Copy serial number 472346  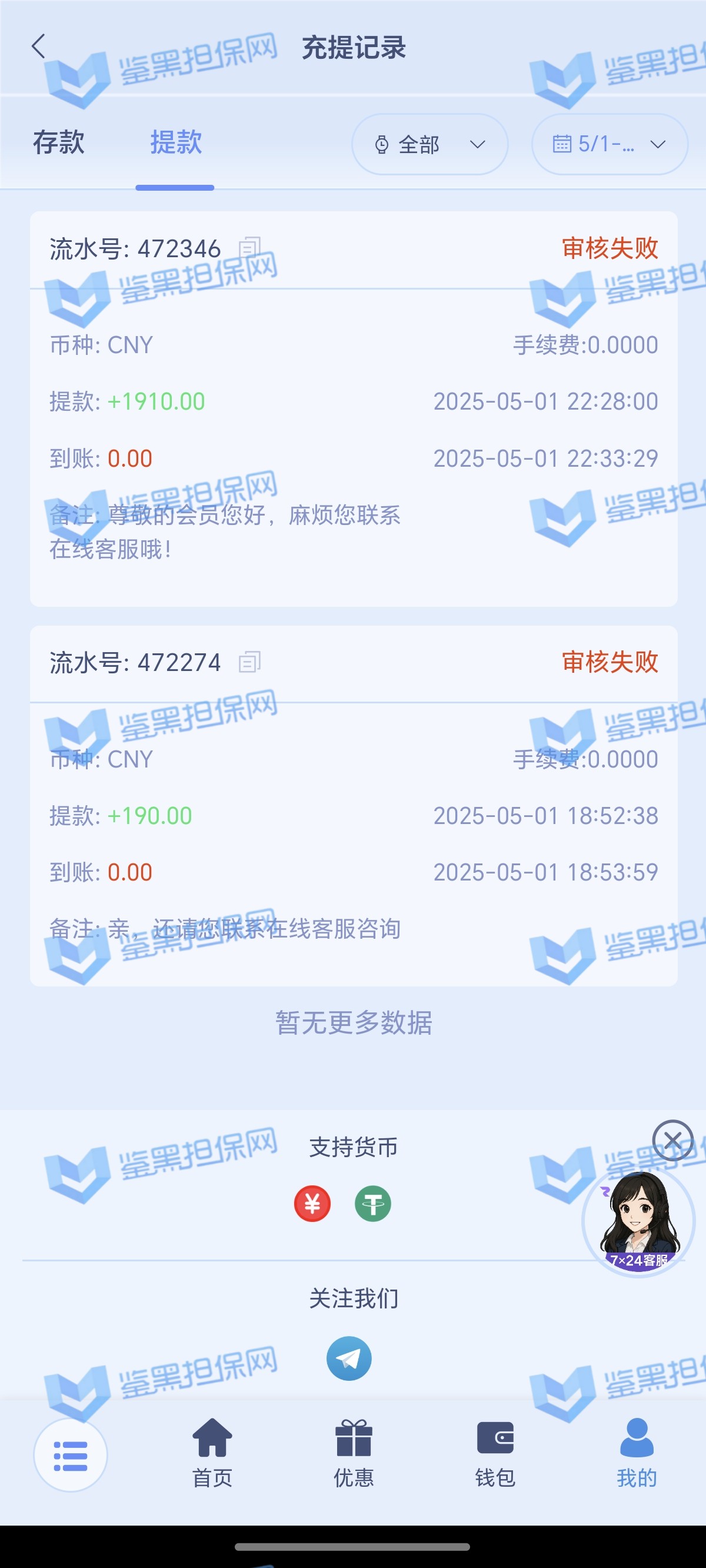249,248
